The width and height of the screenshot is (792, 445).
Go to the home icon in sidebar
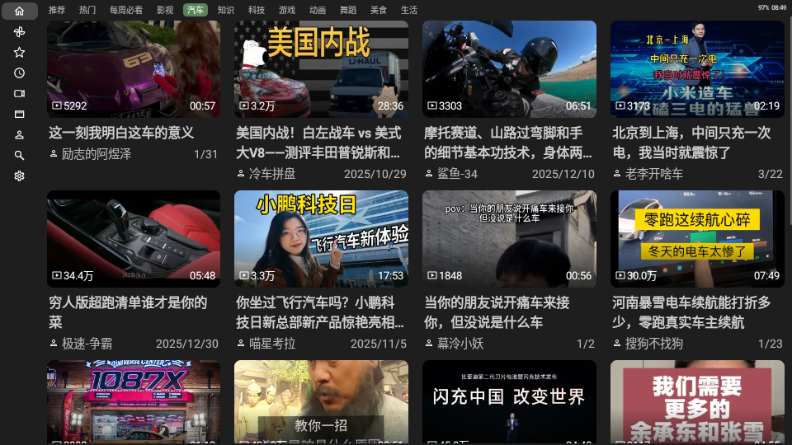[x=19, y=11]
